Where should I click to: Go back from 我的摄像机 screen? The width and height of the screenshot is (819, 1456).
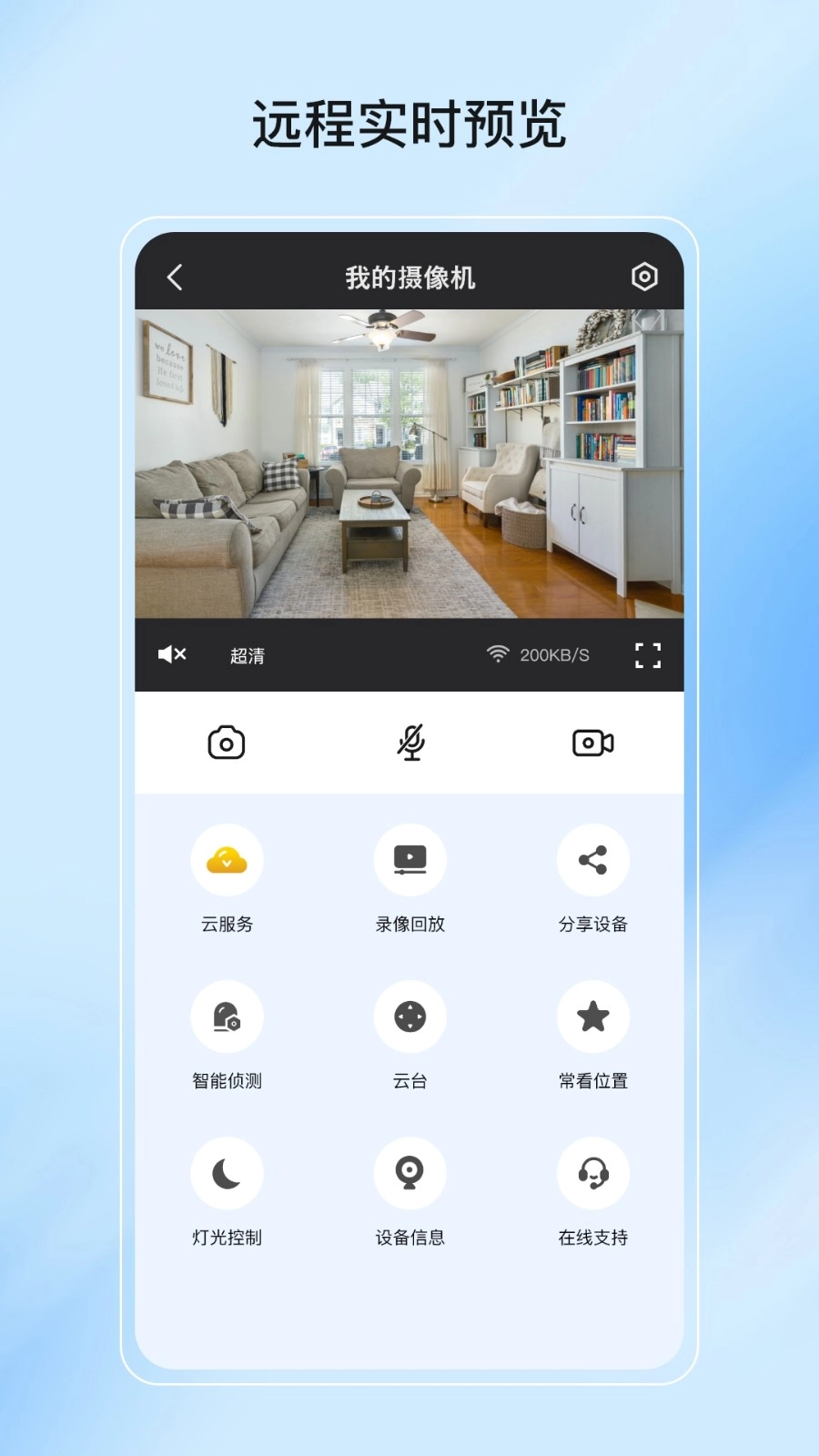tap(175, 276)
